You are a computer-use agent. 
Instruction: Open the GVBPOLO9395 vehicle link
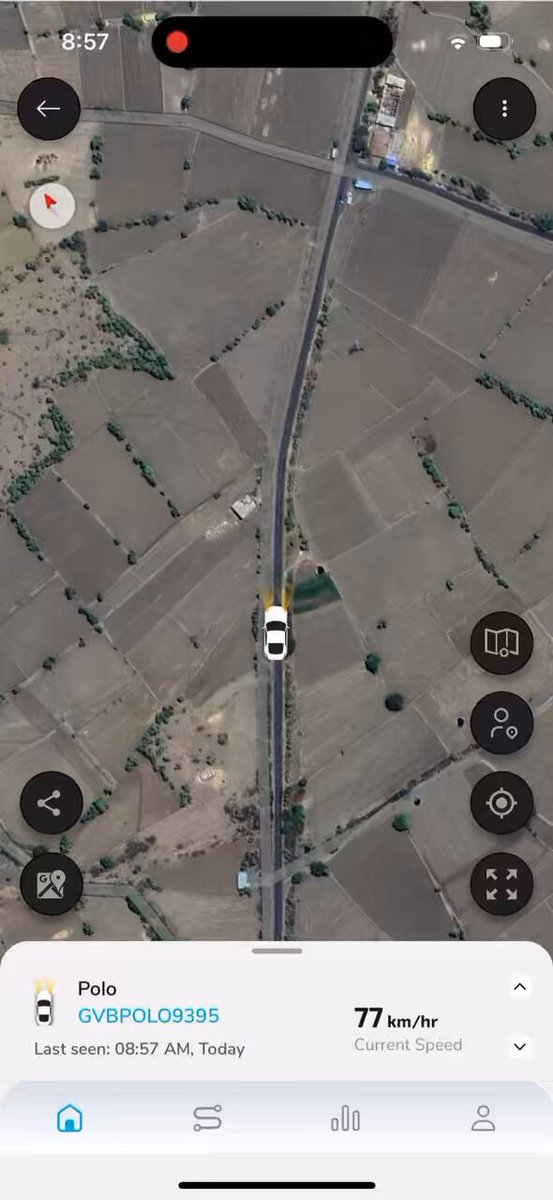click(x=148, y=1016)
